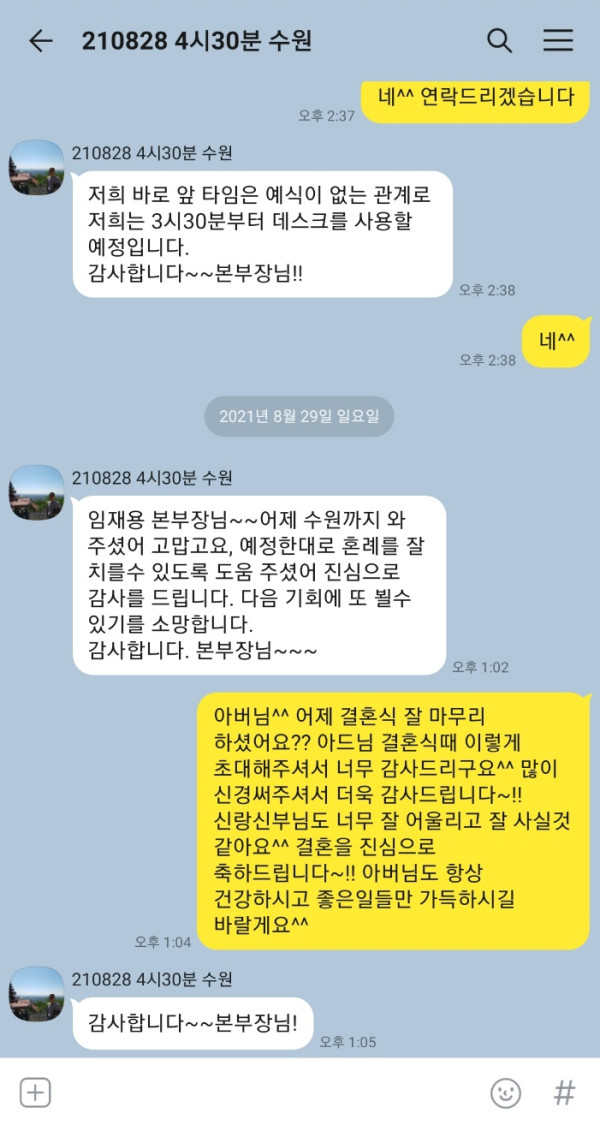Search within this conversation
The width and height of the screenshot is (600, 1125).
point(499,41)
